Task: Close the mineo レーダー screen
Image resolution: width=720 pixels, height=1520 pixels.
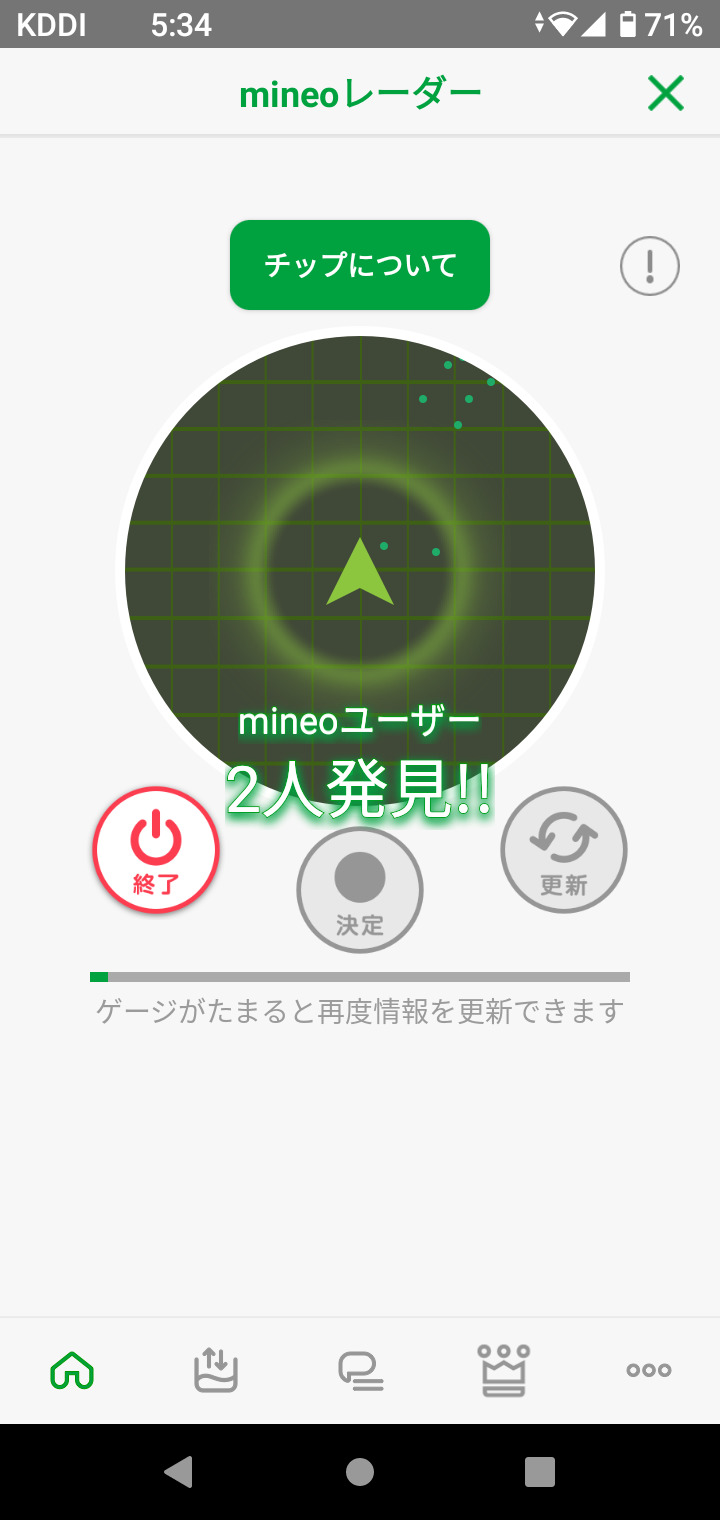Action: tap(665, 94)
